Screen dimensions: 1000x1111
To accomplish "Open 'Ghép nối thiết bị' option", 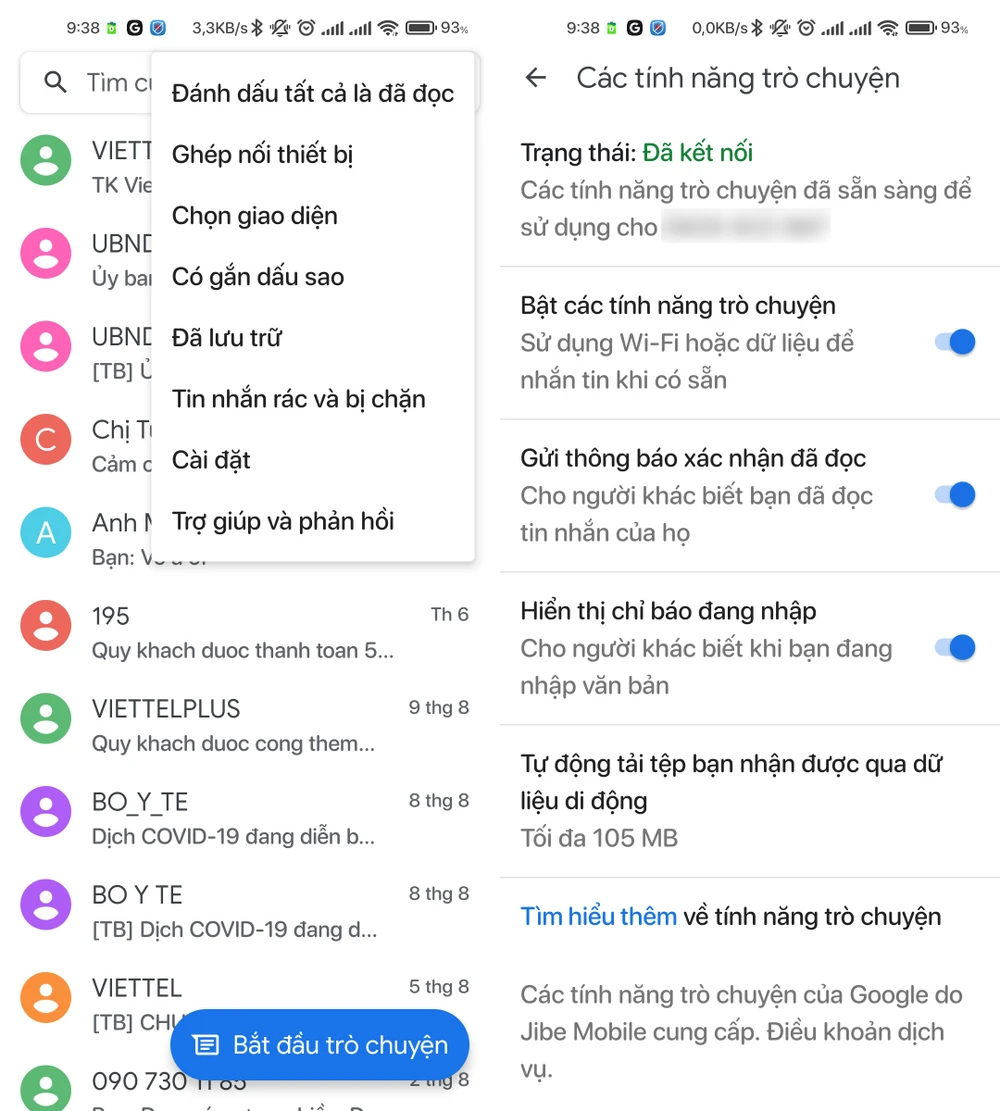I will (262, 155).
